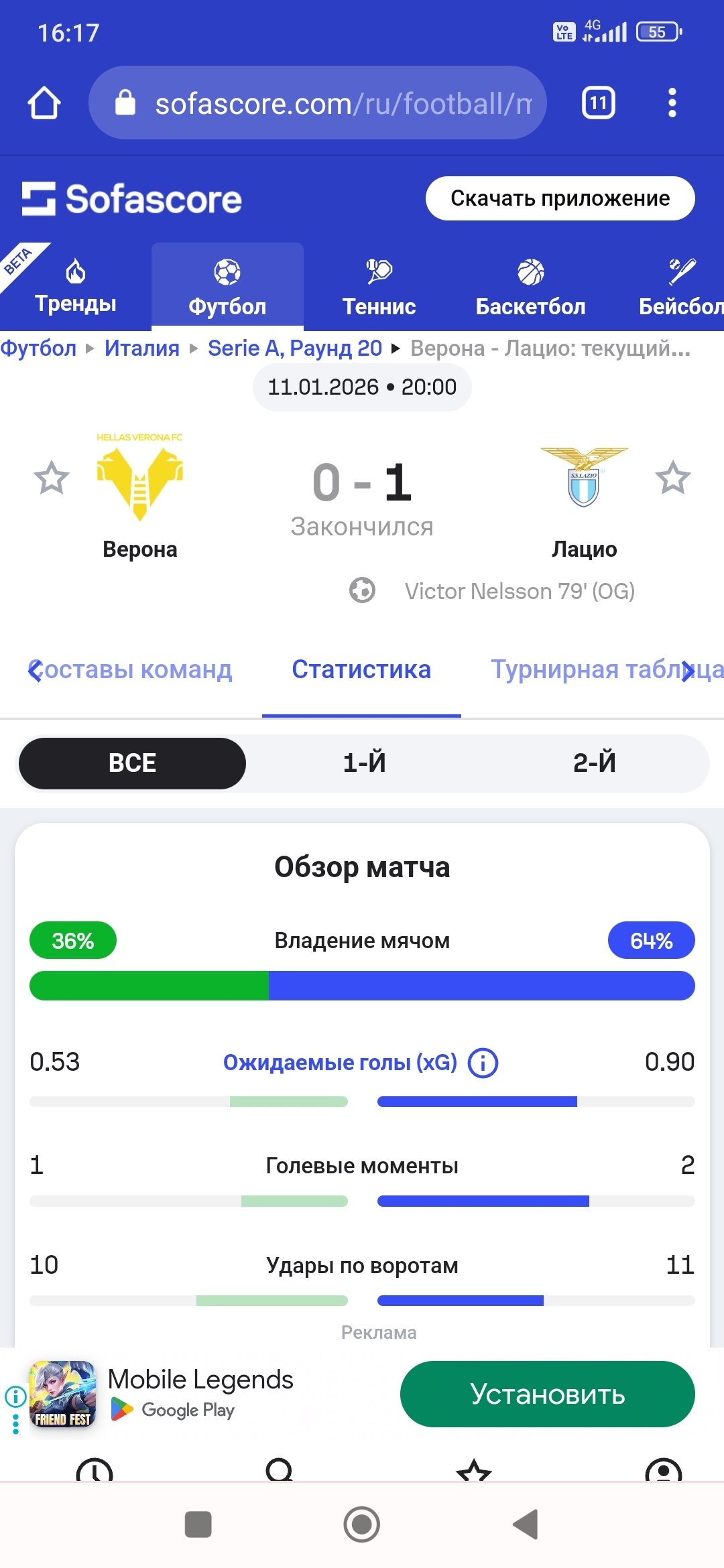Image resolution: width=724 pixels, height=1568 pixels.
Task: Open the browser overflow menu
Action: (x=672, y=103)
